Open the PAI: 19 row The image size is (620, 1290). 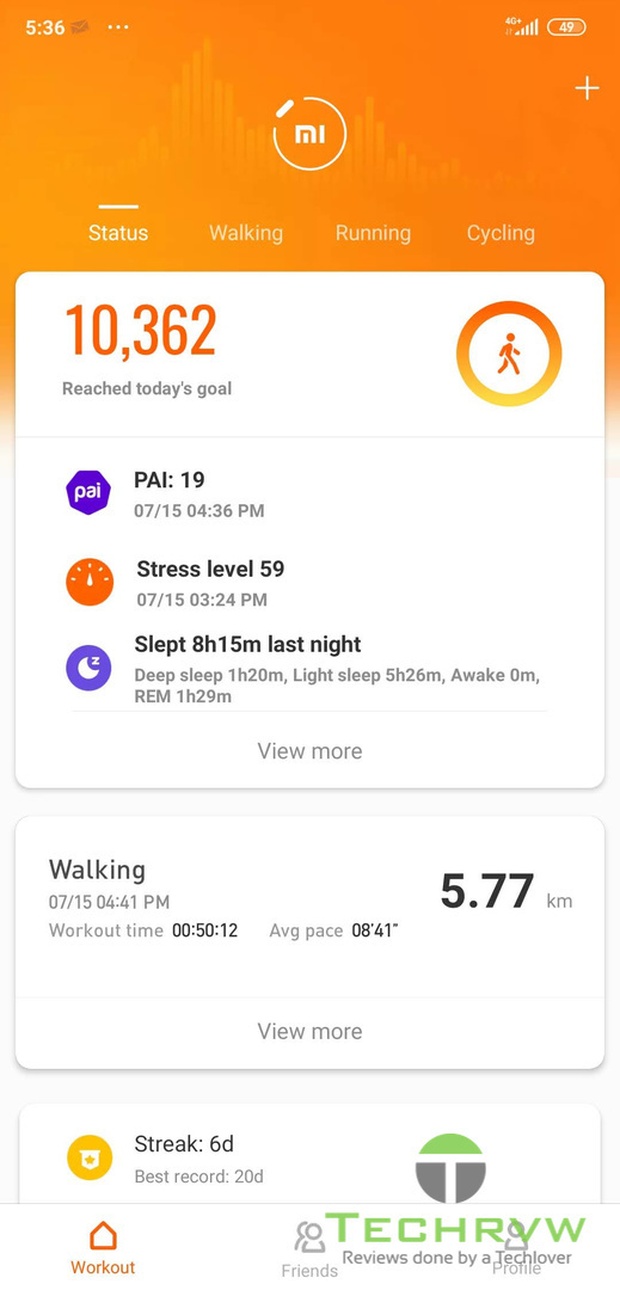coord(310,494)
